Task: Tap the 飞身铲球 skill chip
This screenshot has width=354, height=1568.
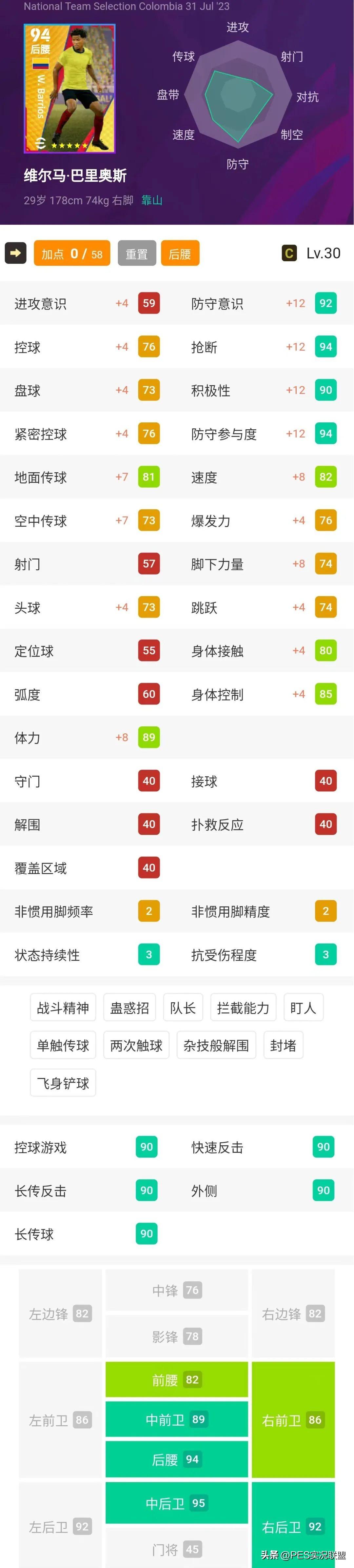Action: coord(63,1083)
